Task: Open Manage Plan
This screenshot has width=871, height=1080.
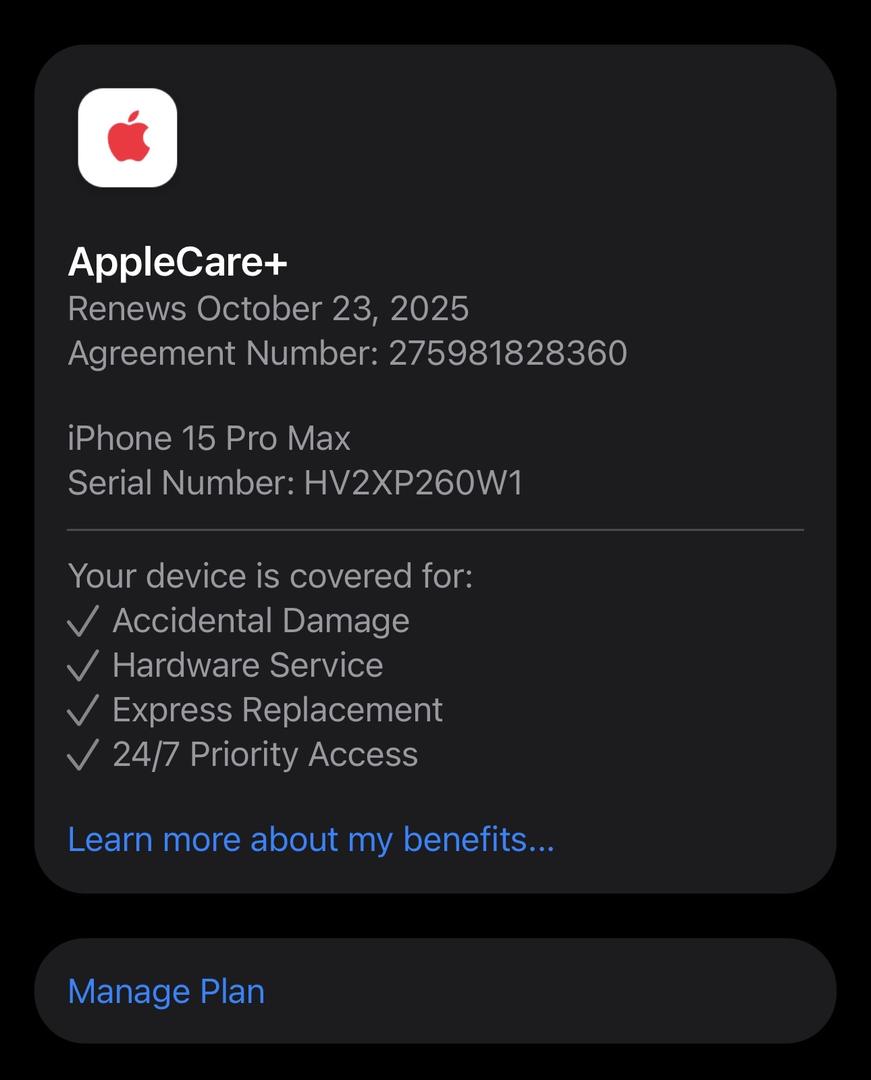Action: coord(166,991)
